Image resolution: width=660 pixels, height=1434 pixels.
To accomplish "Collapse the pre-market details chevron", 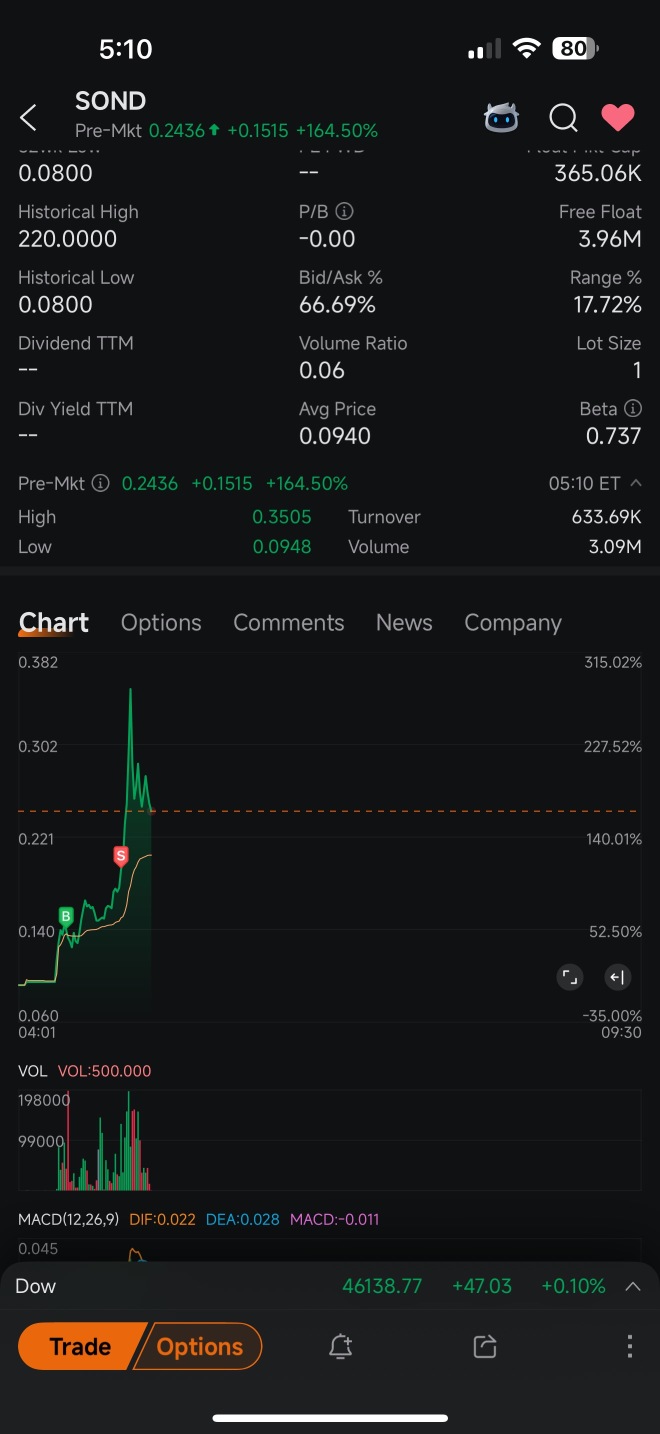I will [635, 483].
